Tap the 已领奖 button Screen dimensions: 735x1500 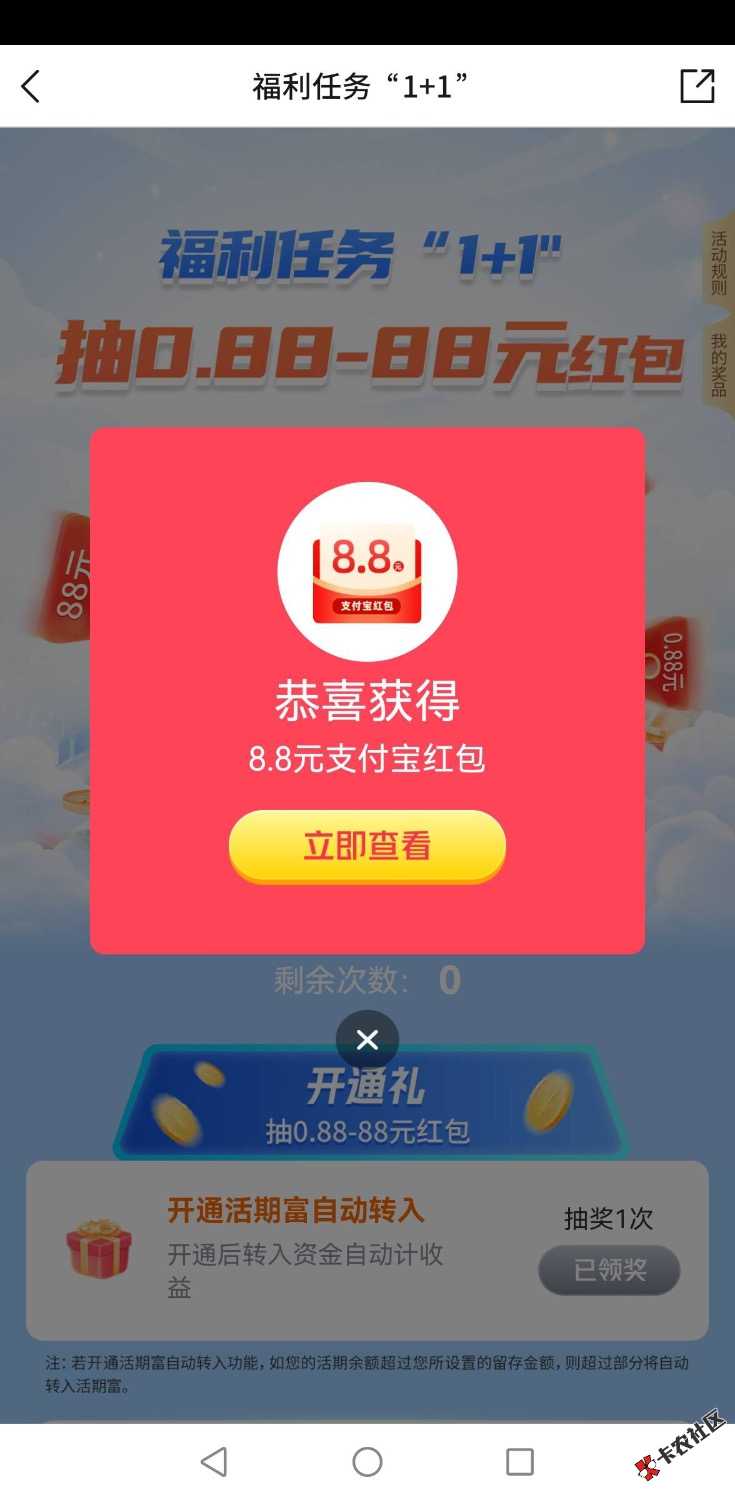[609, 1270]
